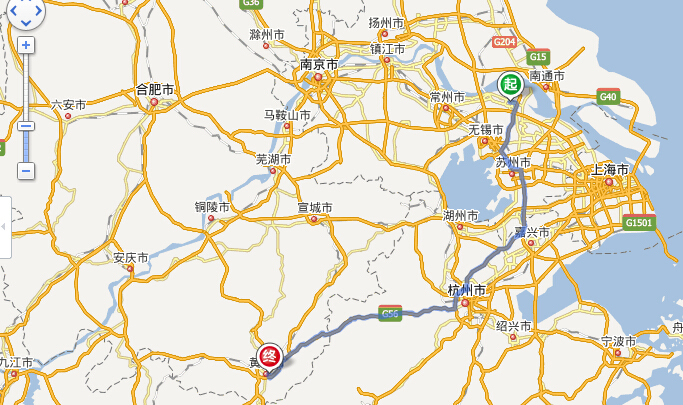Image resolution: width=683 pixels, height=405 pixels.
Task: Select the red destination marker
Action: click(270, 356)
